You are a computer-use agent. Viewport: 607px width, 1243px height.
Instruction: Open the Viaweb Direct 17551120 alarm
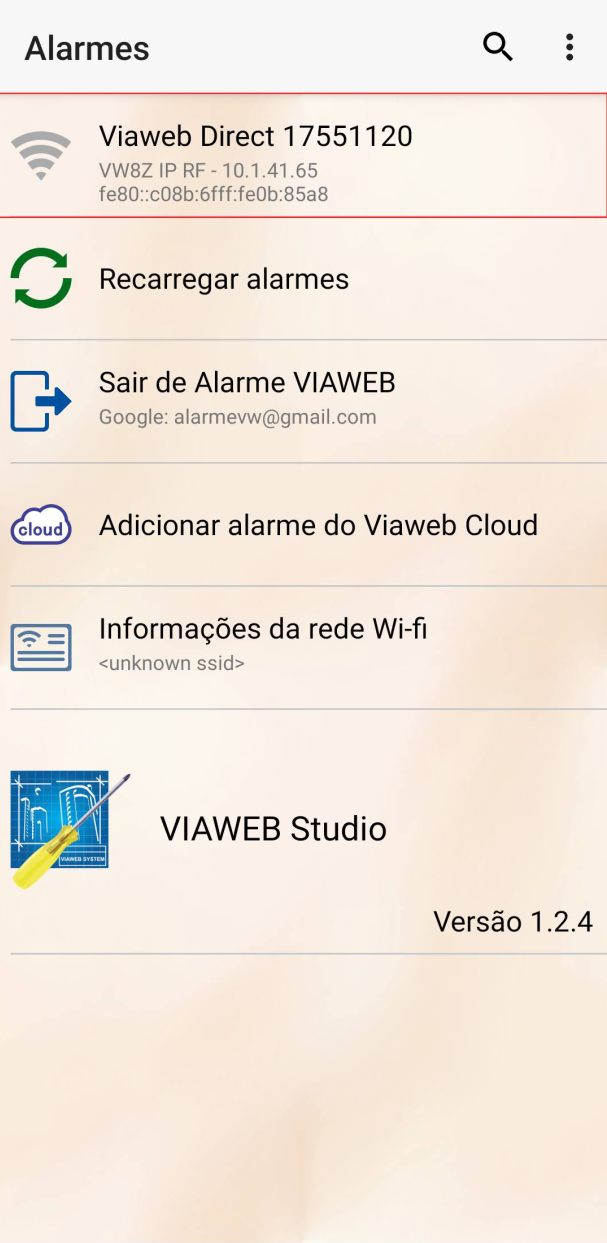tap(303, 155)
